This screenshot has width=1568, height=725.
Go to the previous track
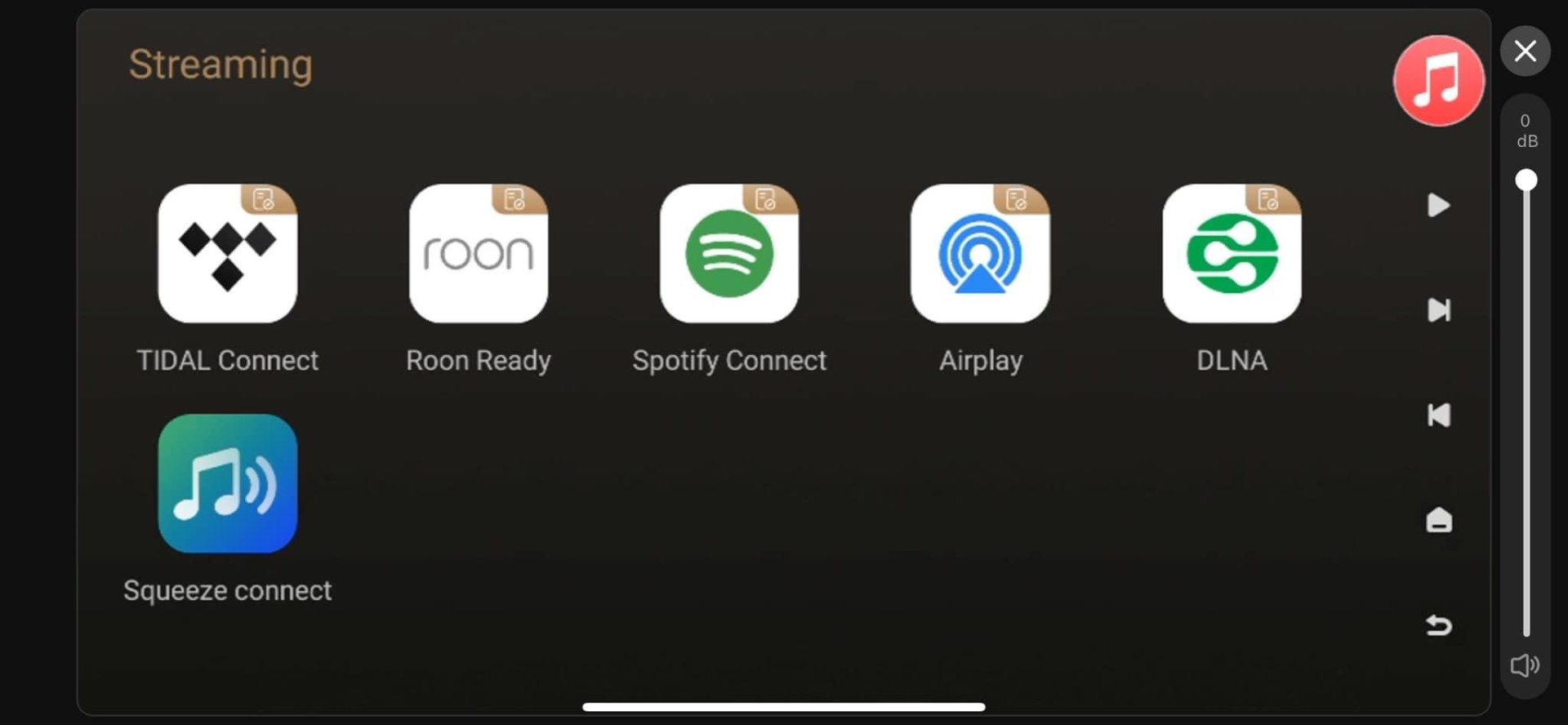[1438, 416]
